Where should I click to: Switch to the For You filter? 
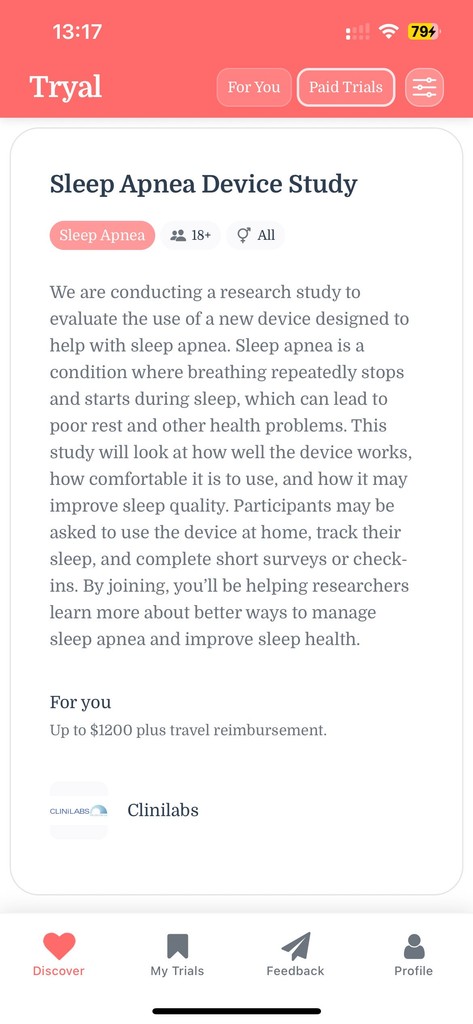click(x=254, y=87)
